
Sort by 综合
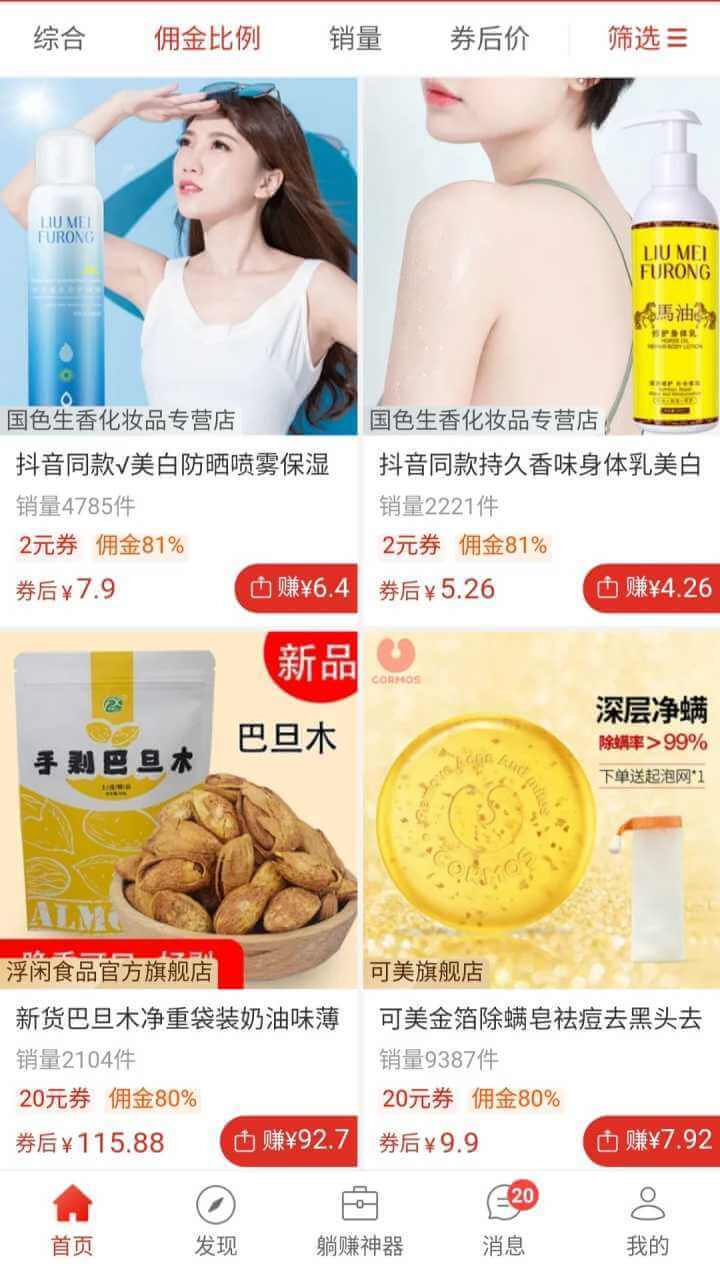(x=60, y=39)
